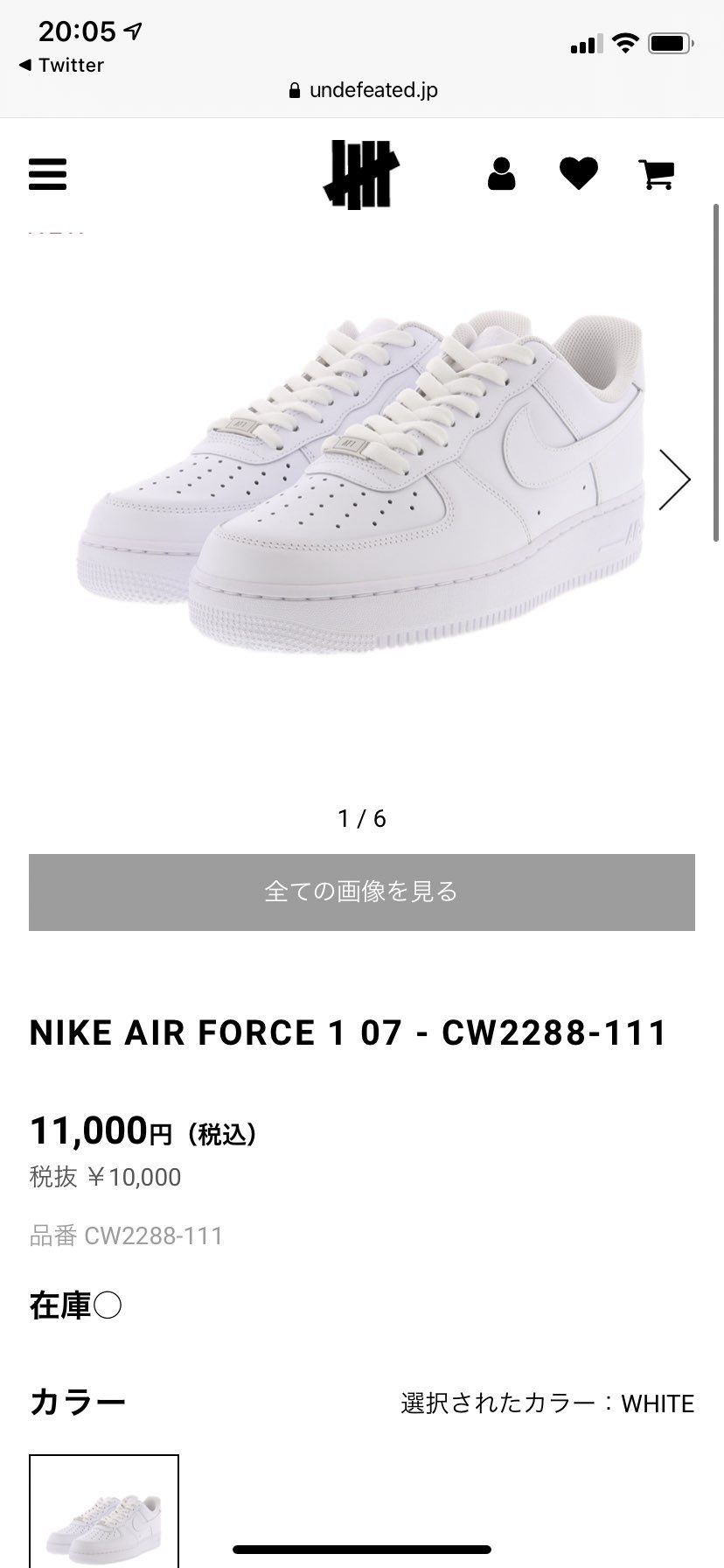This screenshot has width=724, height=1568.
Task: Click the Wi-Fi indicator in status bar
Action: click(x=624, y=42)
